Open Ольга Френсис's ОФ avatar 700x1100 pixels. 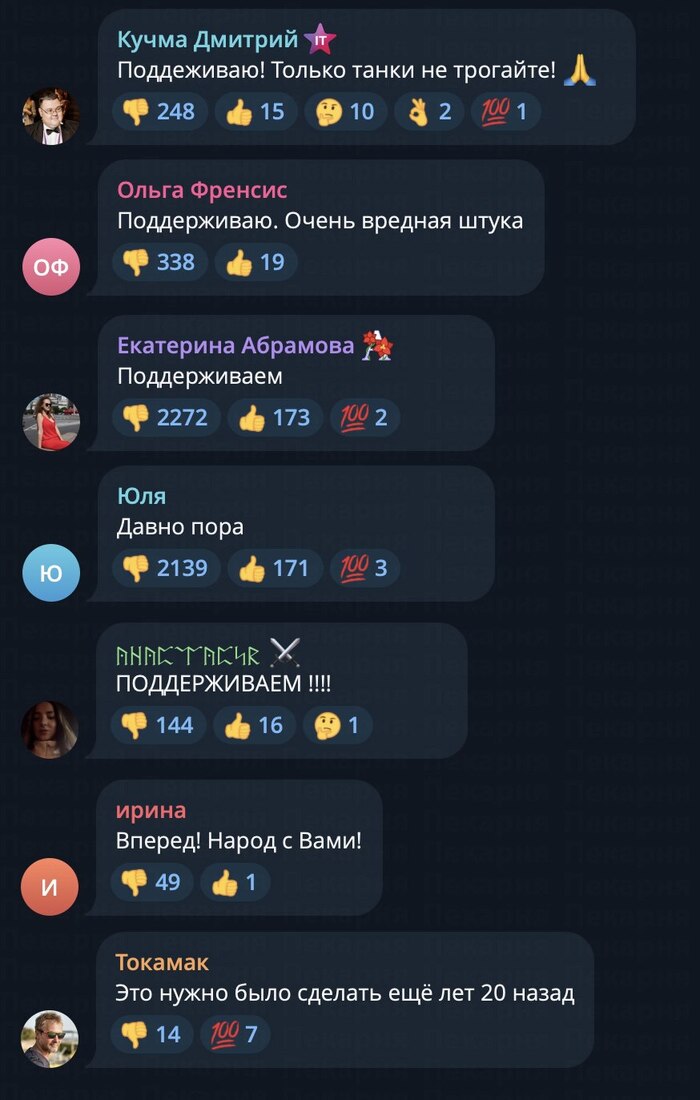coord(50,267)
